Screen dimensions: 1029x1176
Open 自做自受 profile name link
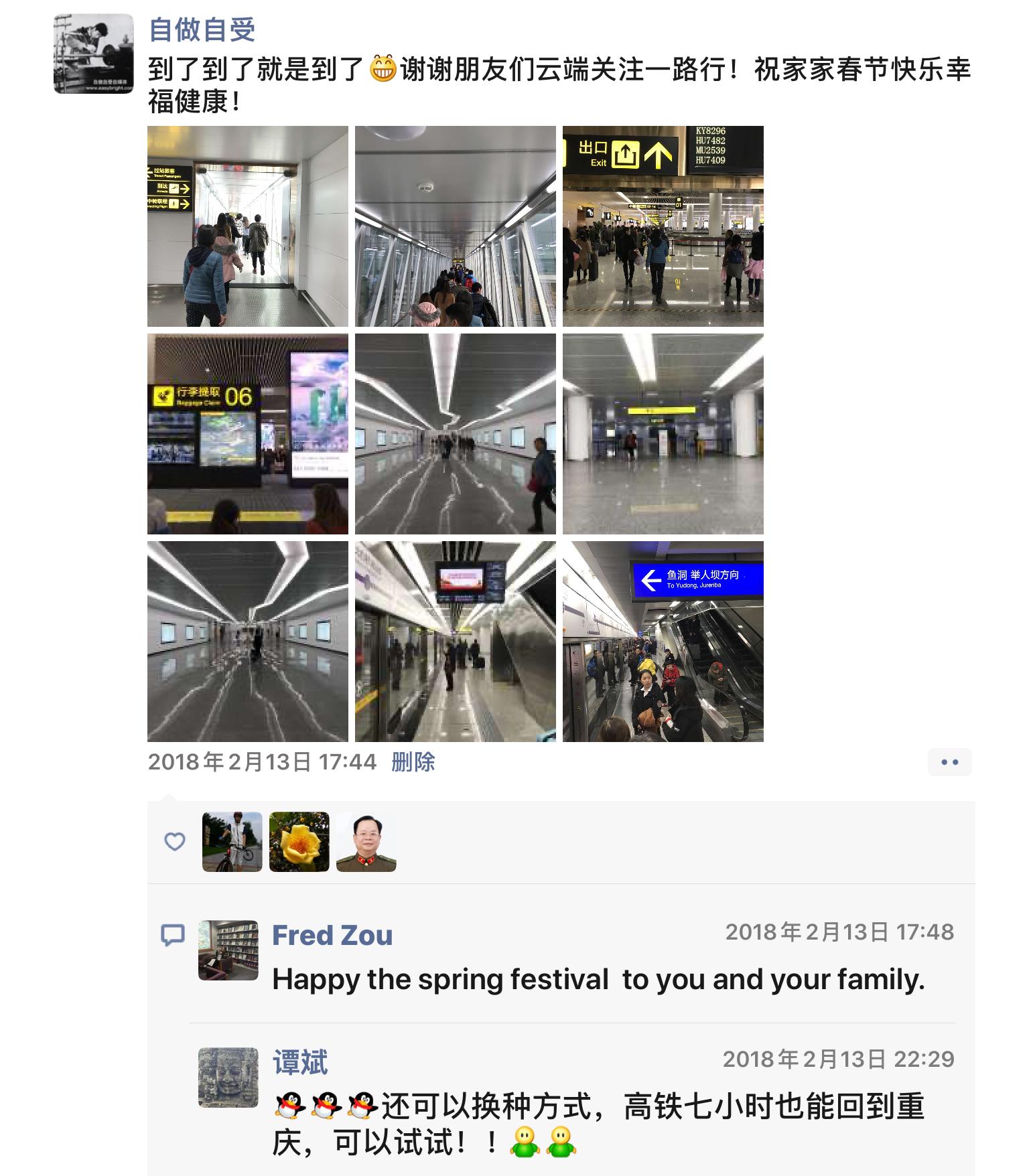point(202,30)
